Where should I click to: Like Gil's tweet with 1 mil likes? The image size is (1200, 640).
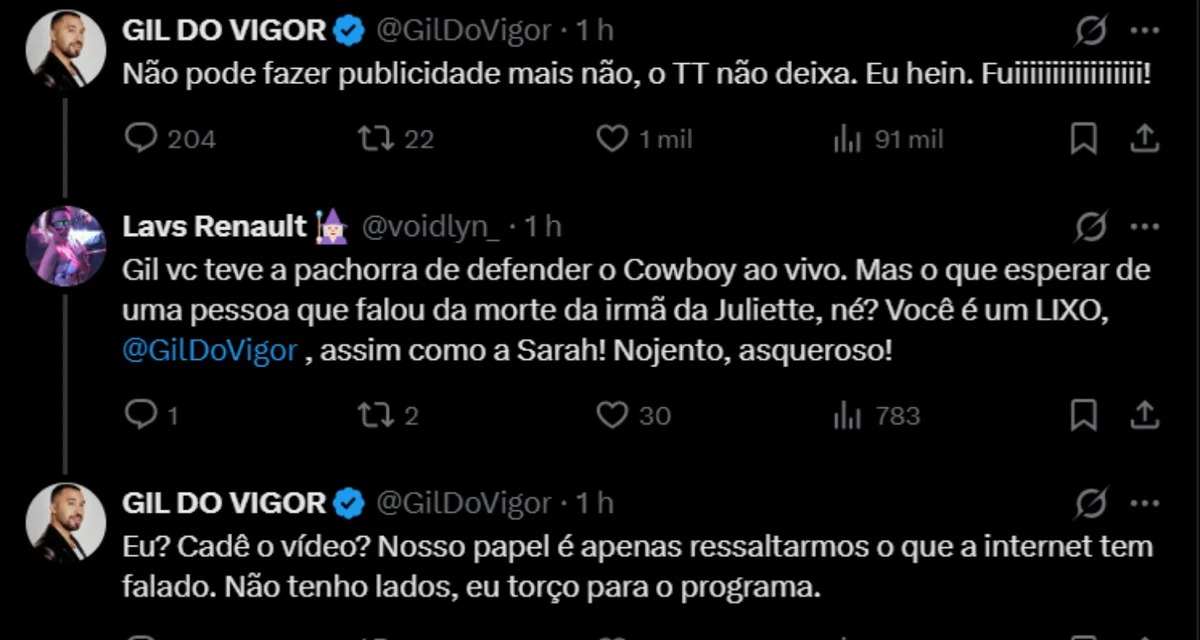(612, 139)
